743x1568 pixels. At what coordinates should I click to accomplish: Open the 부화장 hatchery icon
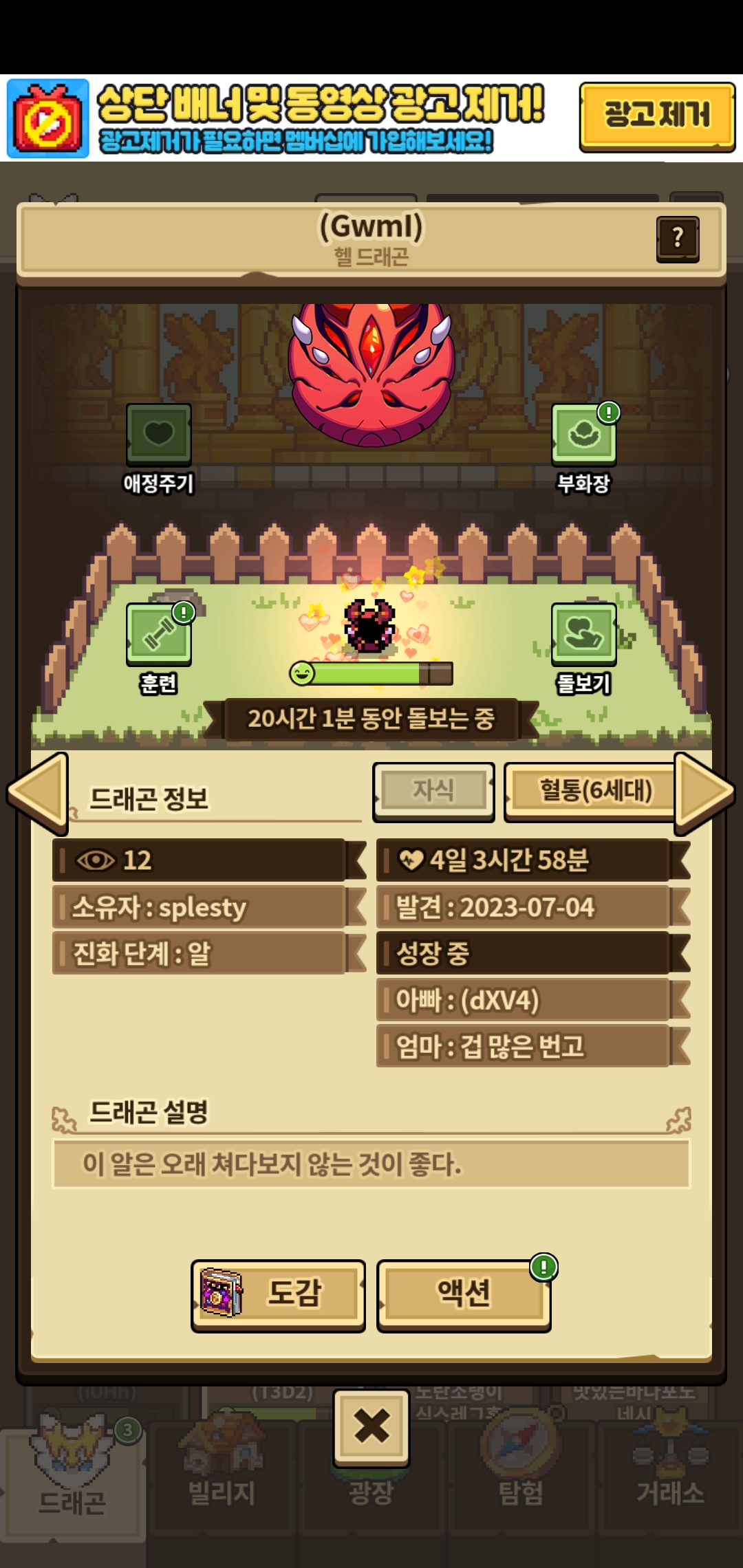click(x=583, y=435)
